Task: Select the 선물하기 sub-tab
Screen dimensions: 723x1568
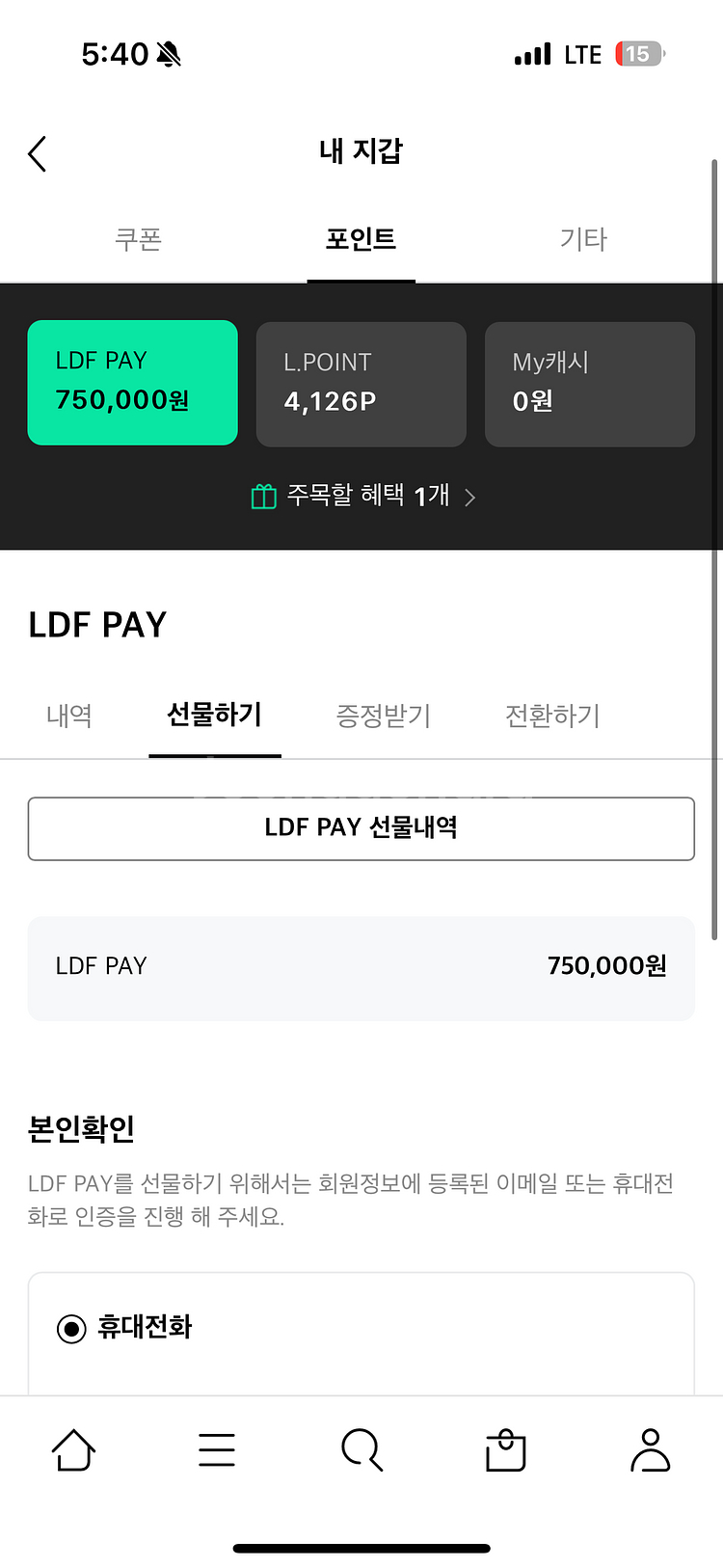Action: point(214,715)
